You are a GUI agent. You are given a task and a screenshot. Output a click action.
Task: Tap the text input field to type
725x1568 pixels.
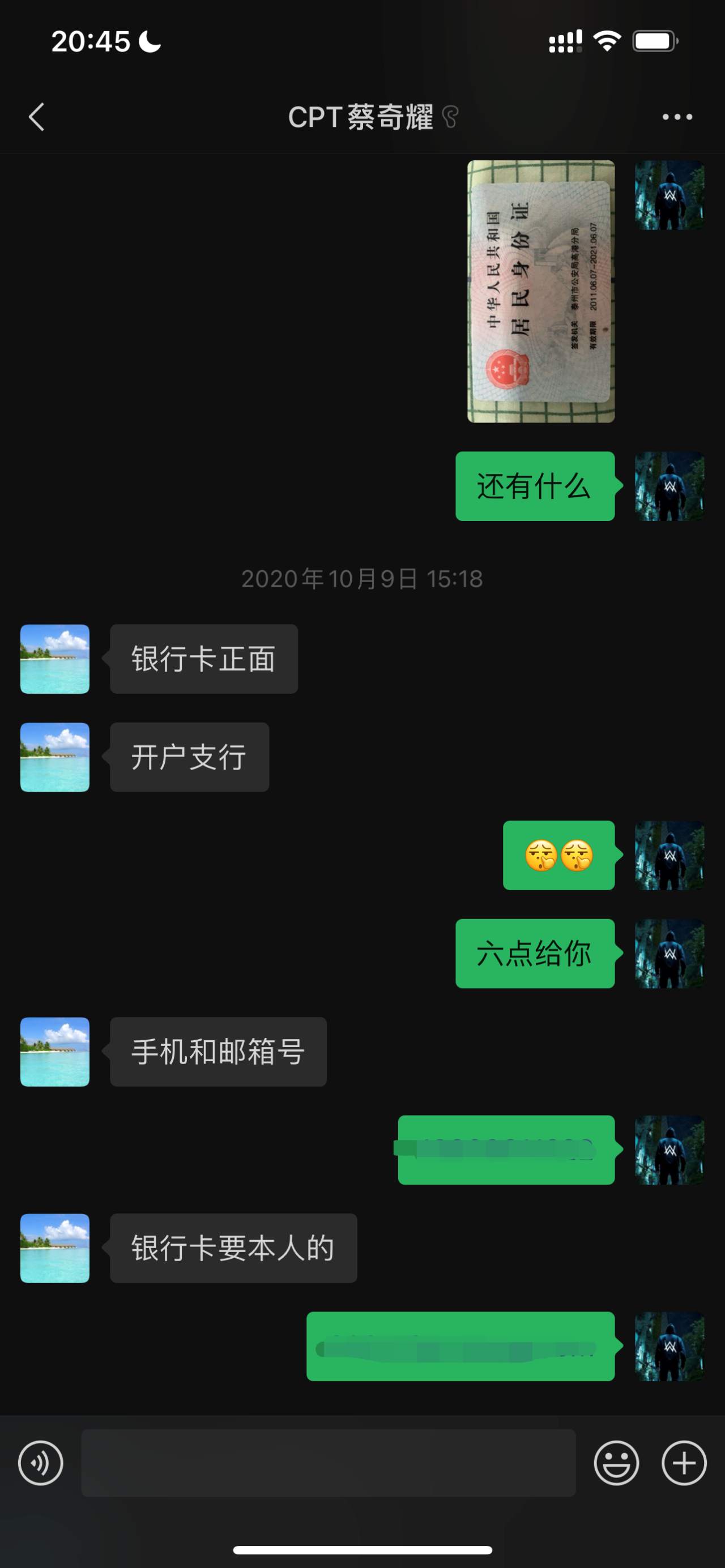(x=329, y=1463)
